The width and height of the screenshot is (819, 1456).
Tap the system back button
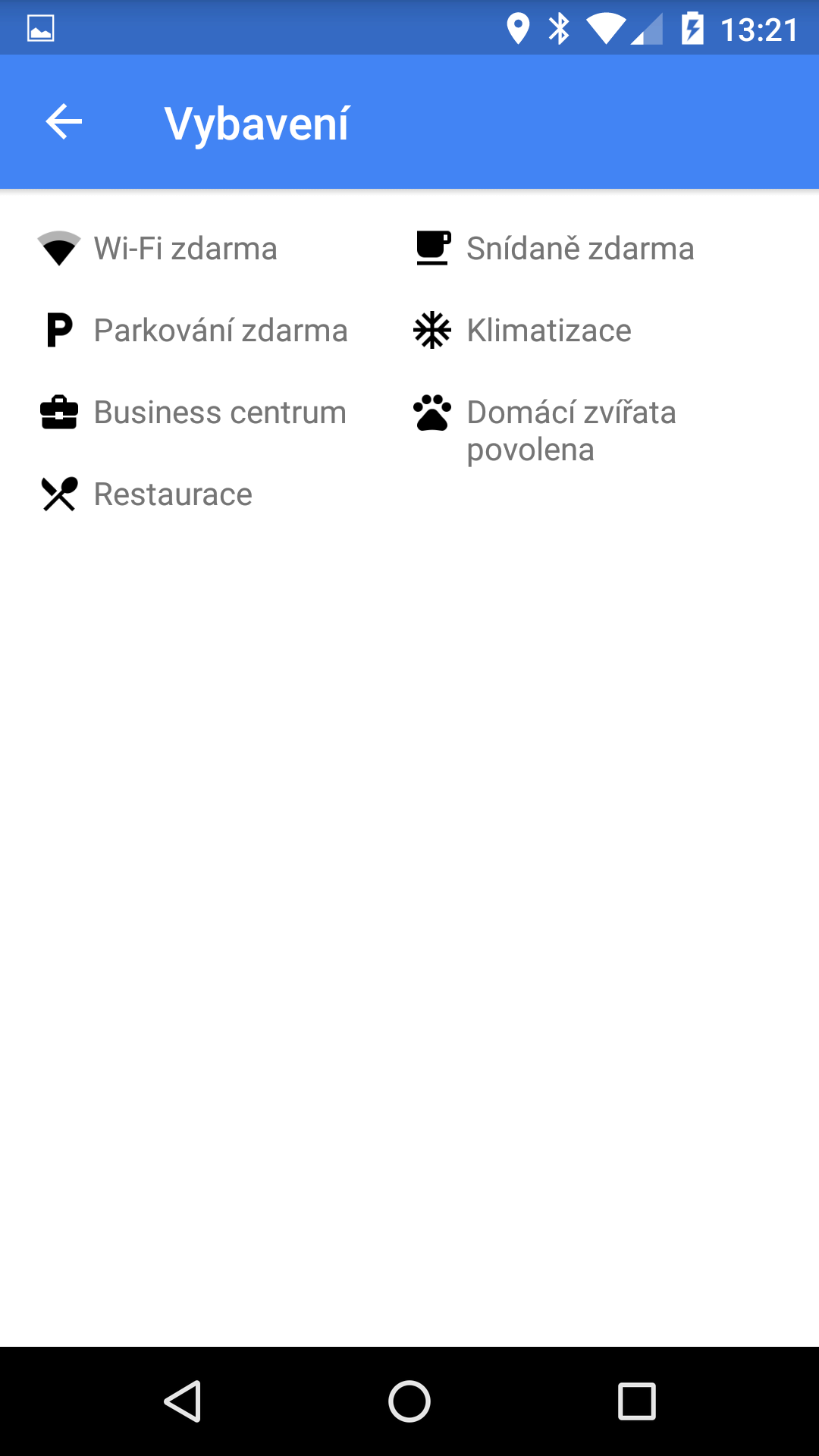pos(183,1401)
